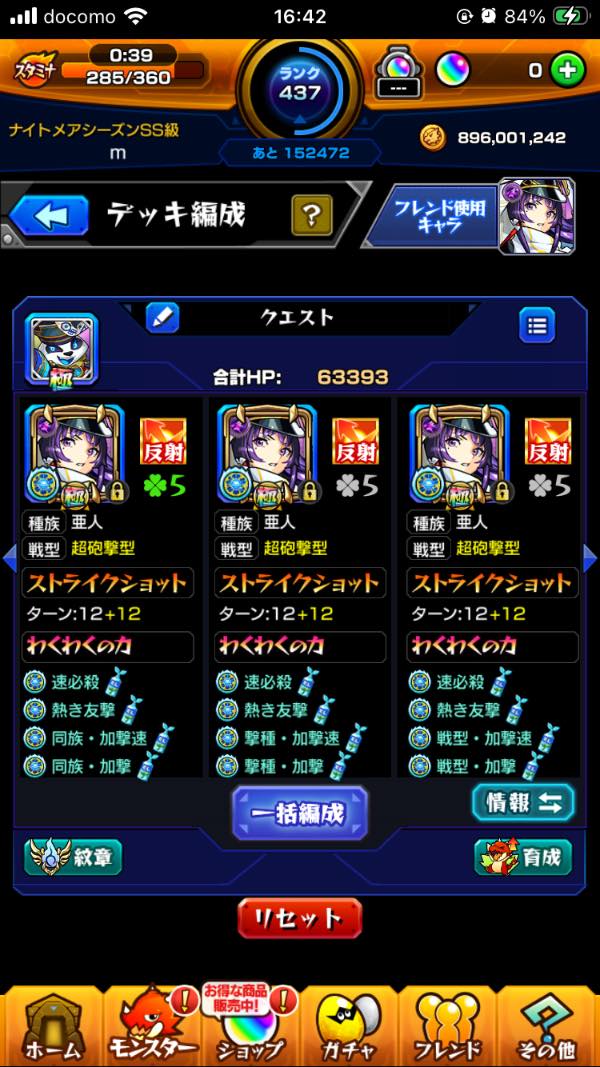Open the 紋章 crest button
Image resolution: width=600 pixels, height=1067 pixels.
(x=74, y=858)
